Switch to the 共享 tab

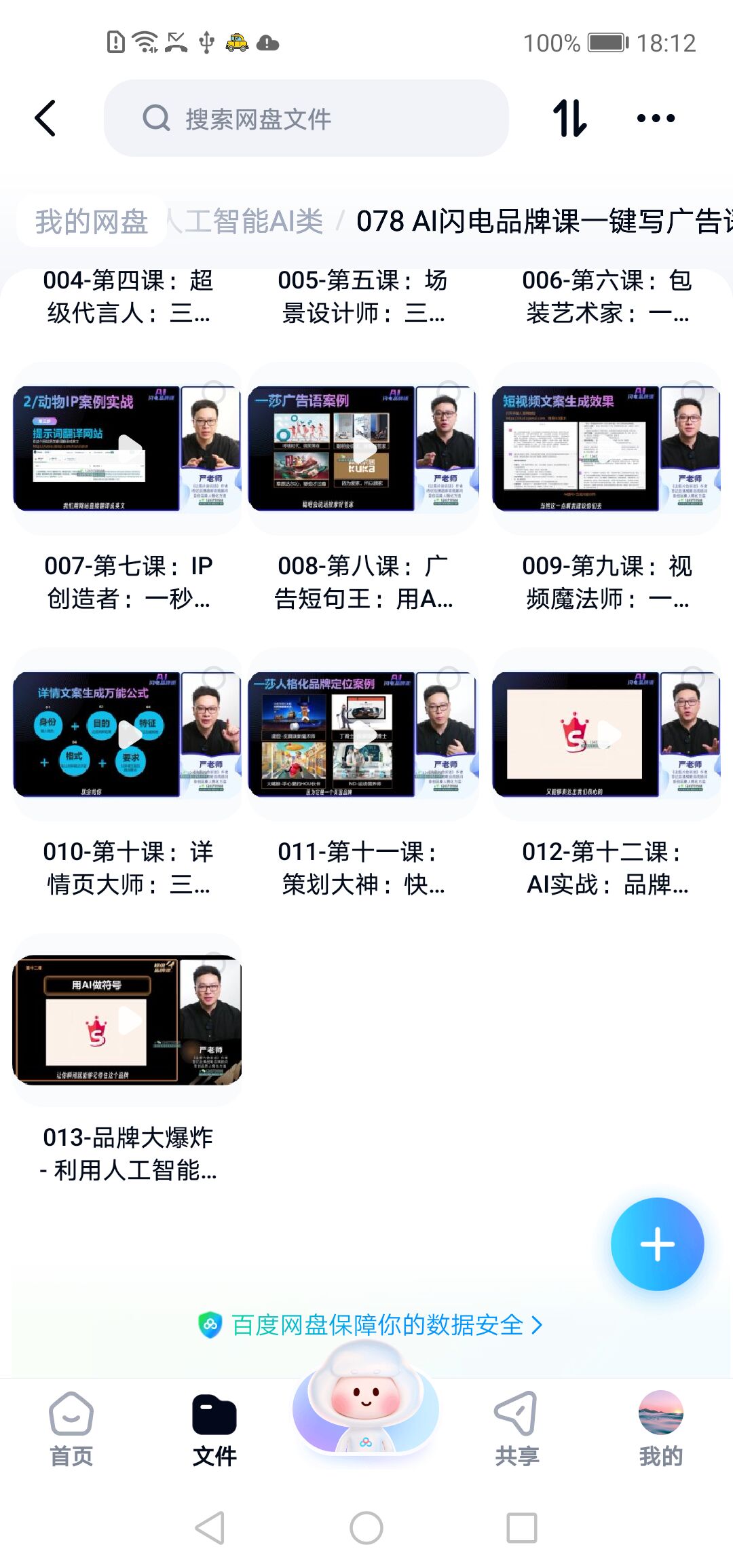(x=516, y=1429)
